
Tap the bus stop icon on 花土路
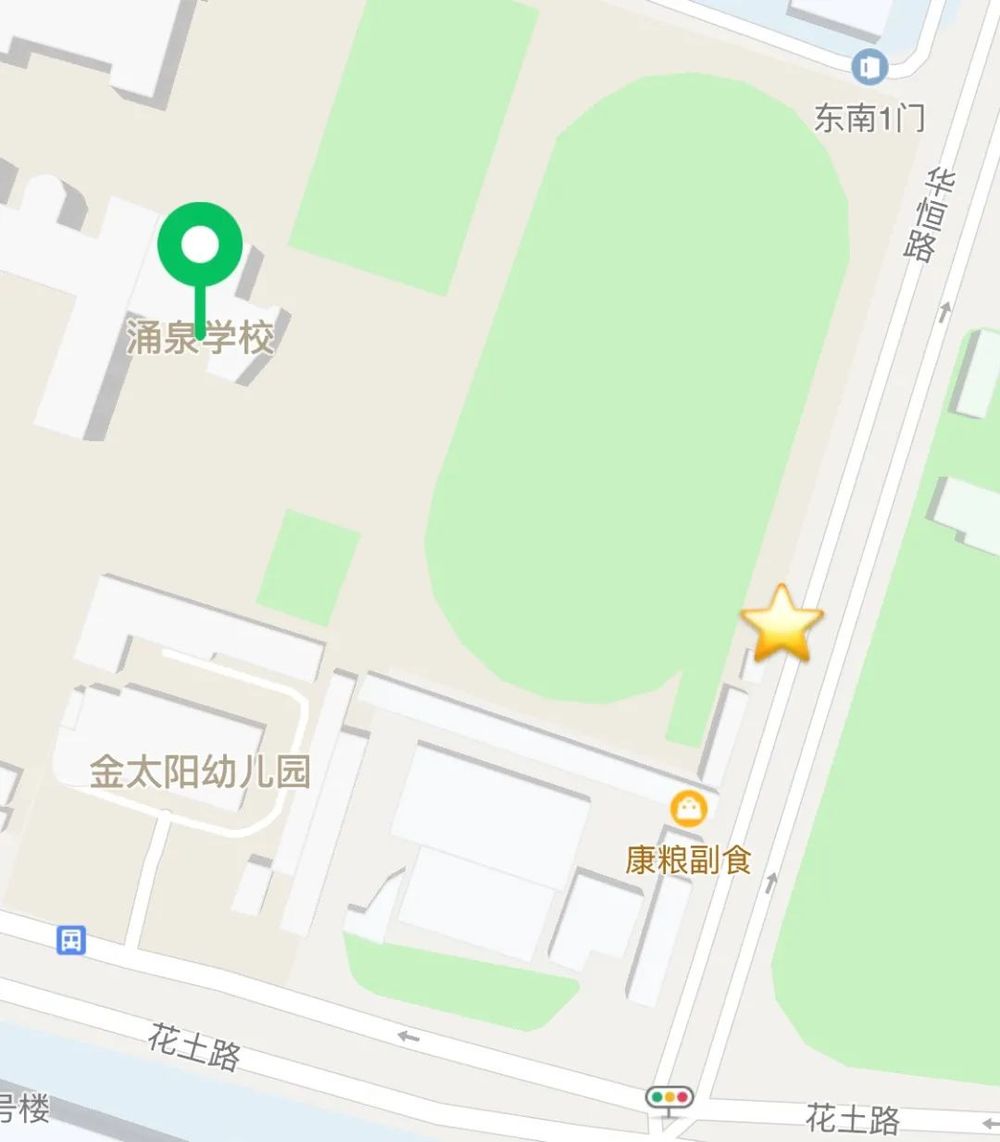click(x=71, y=940)
